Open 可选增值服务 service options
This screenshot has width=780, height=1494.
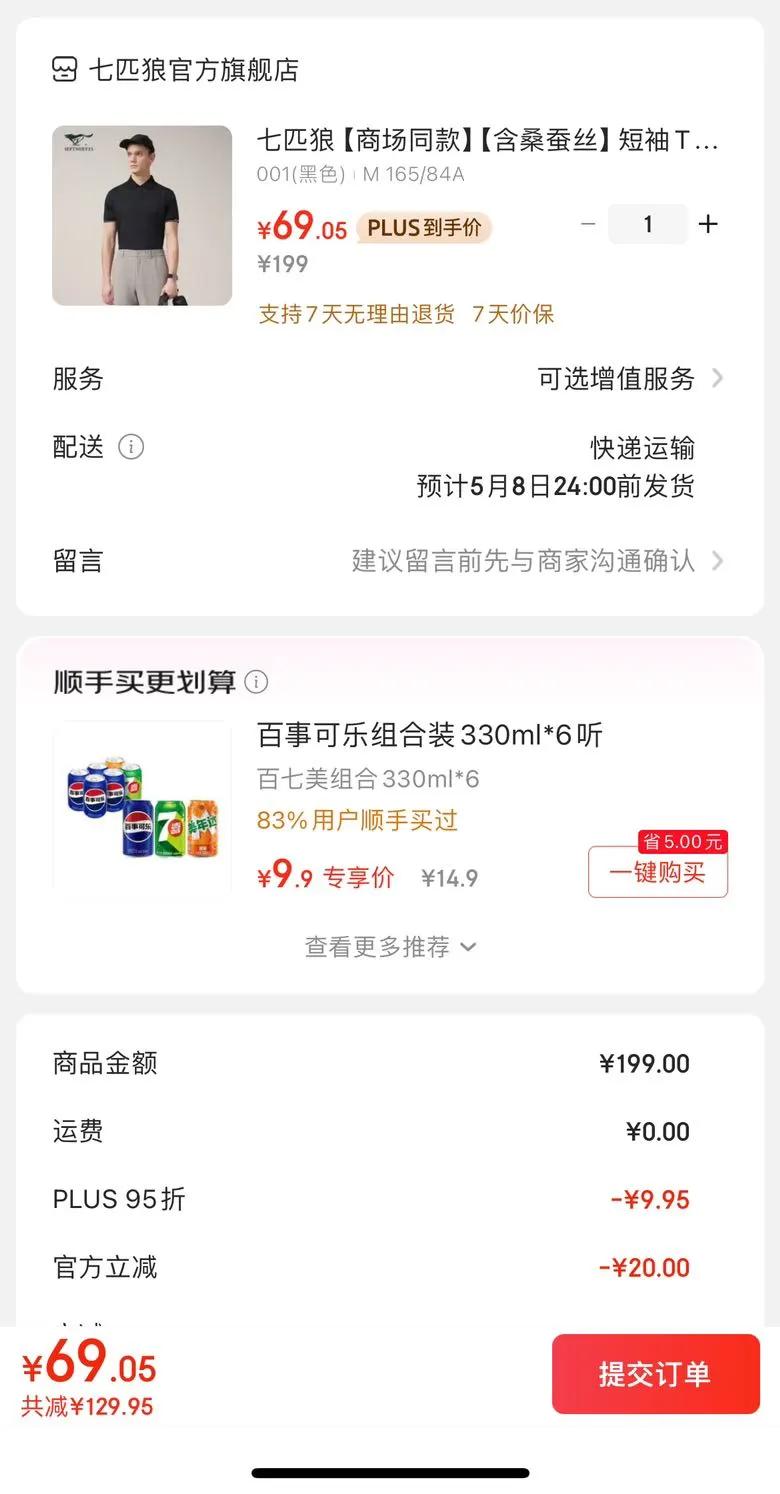630,379
